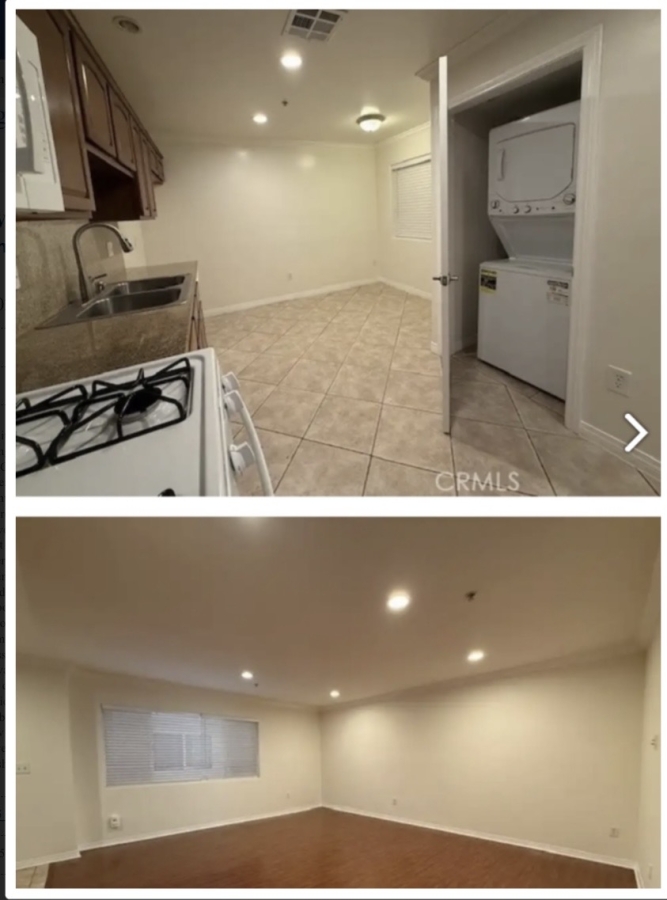Go to the next listing photo
This screenshot has height=900, width=667.
[636, 433]
